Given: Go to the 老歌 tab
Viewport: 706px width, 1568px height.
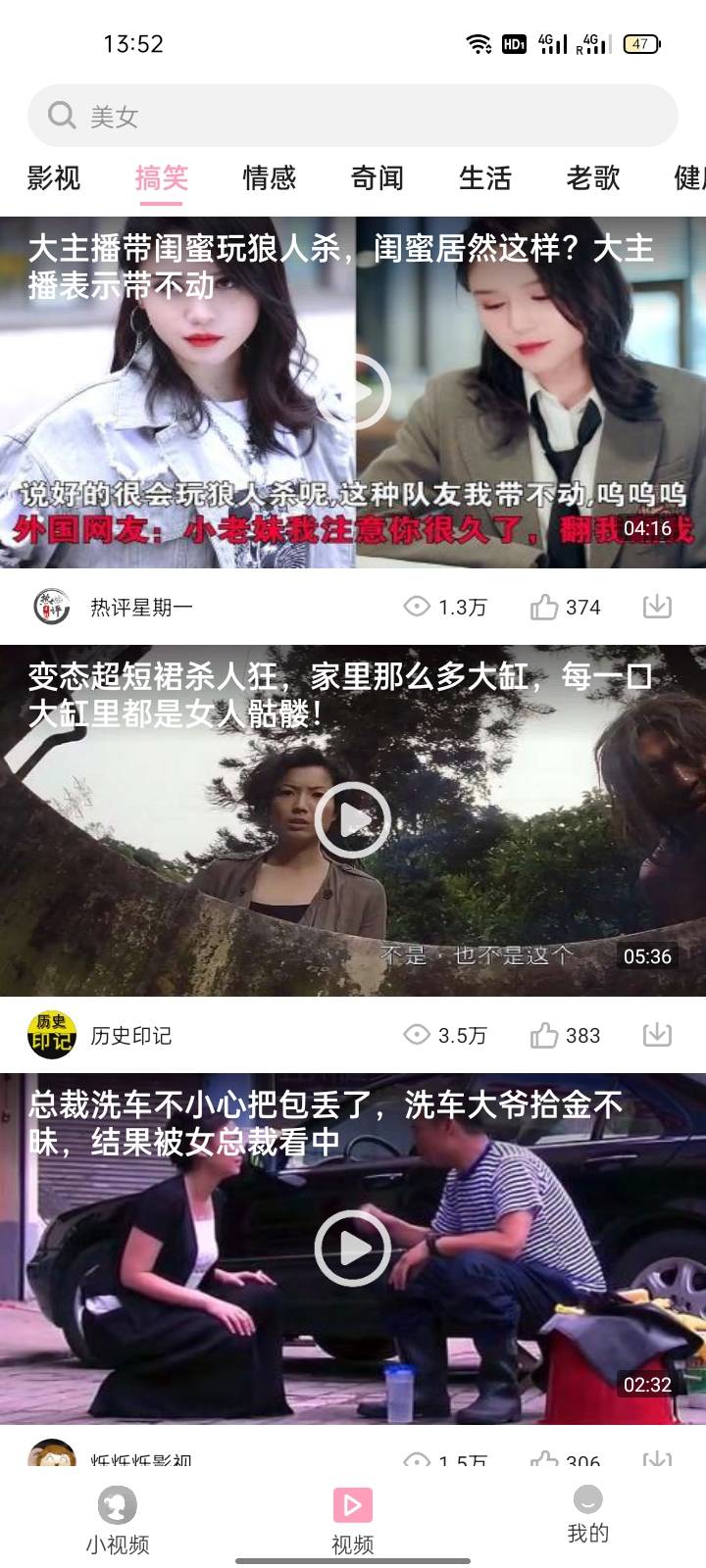Looking at the screenshot, I should click(593, 178).
